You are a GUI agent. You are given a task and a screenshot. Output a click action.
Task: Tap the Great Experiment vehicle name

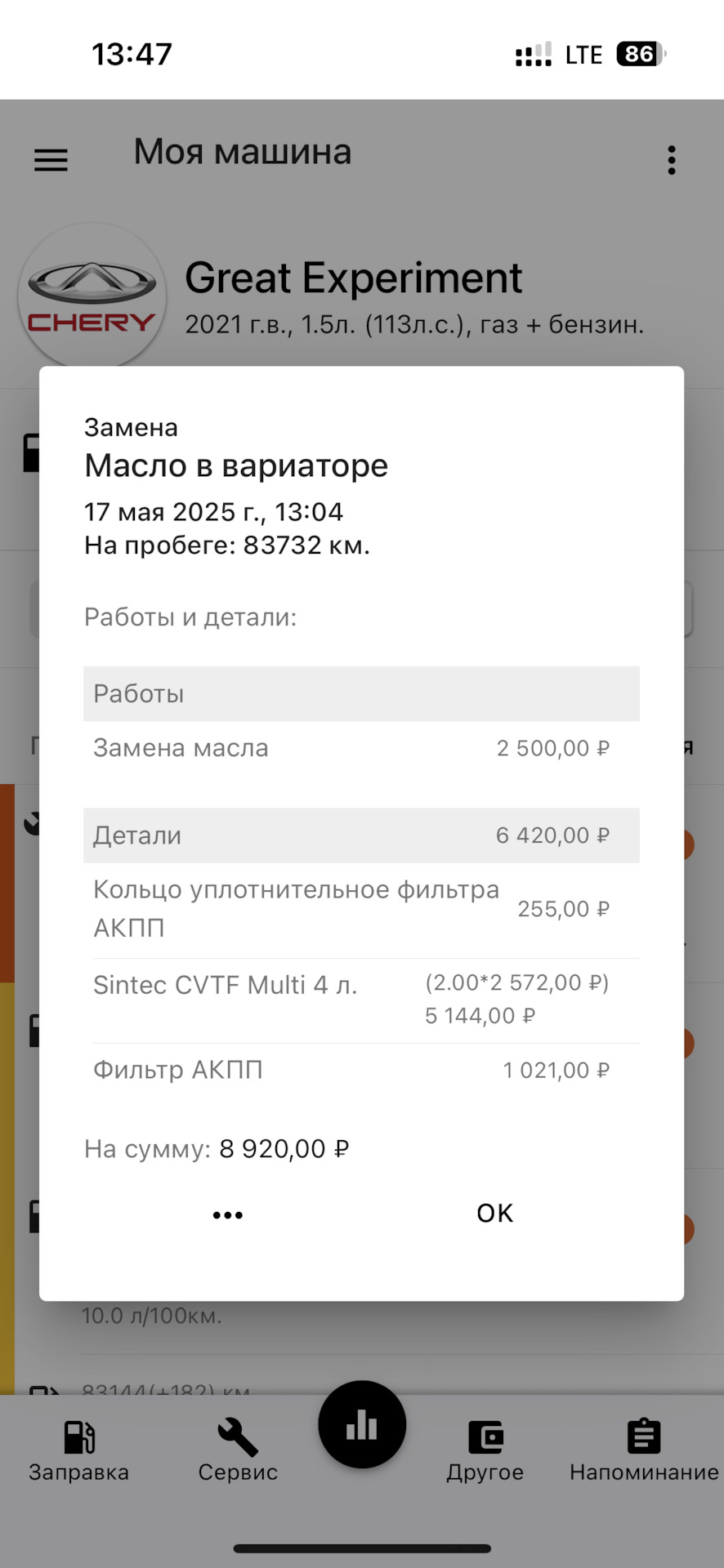pyautogui.click(x=354, y=278)
